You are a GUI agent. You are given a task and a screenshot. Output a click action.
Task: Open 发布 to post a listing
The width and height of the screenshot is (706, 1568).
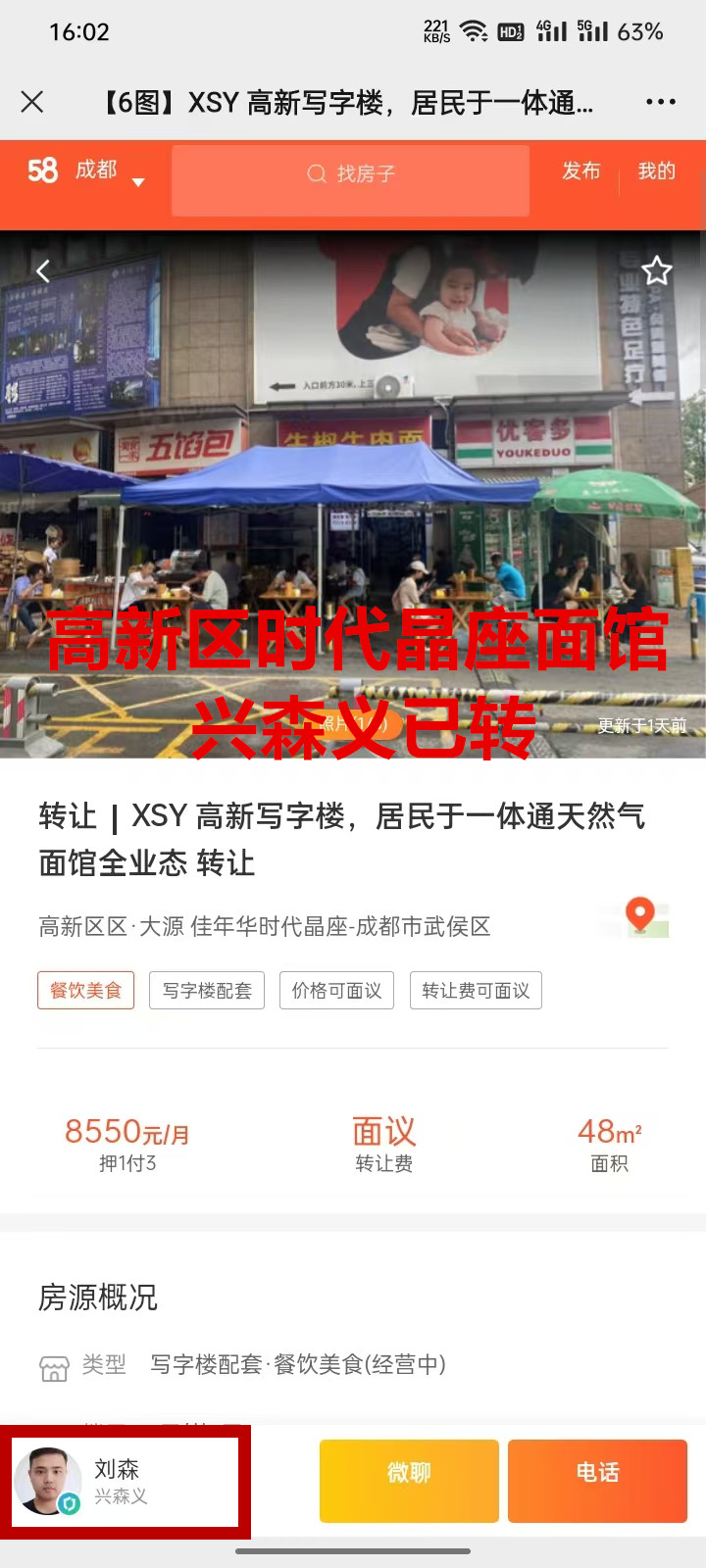pos(580,171)
